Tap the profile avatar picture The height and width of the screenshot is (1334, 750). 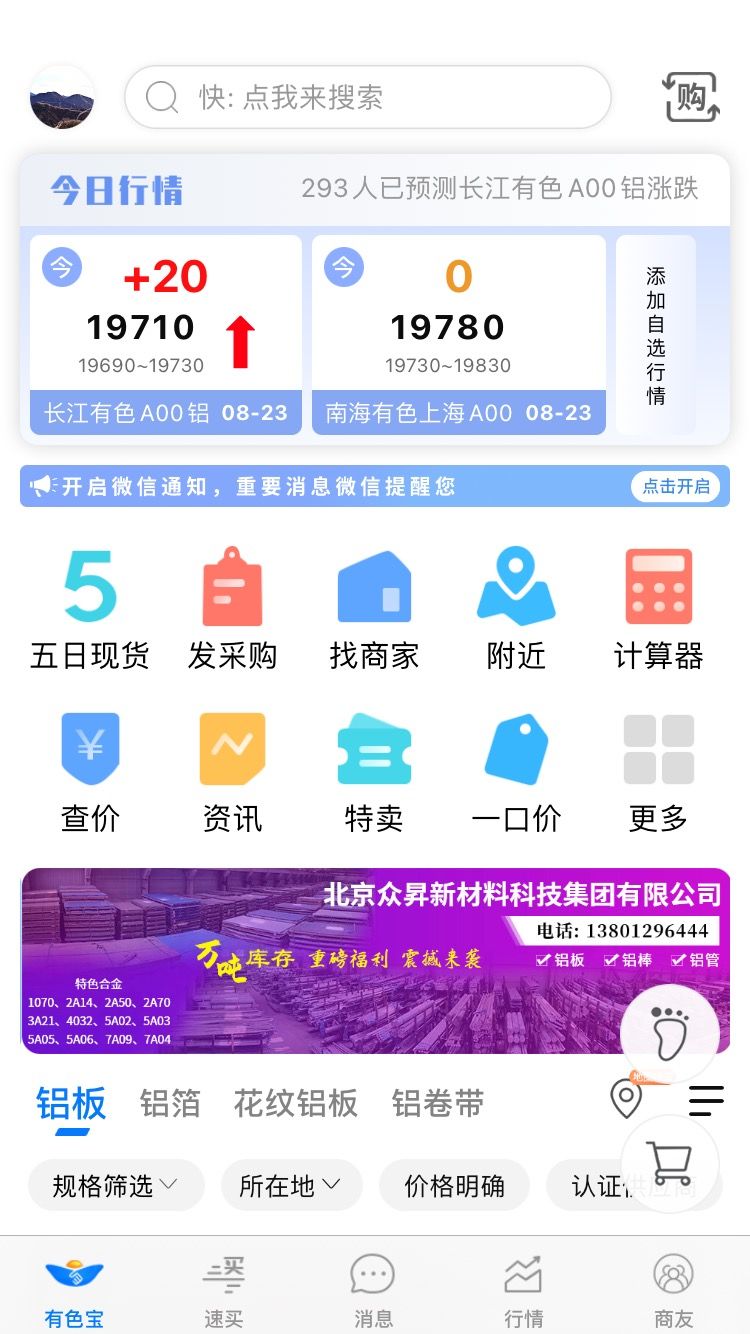[x=62, y=97]
